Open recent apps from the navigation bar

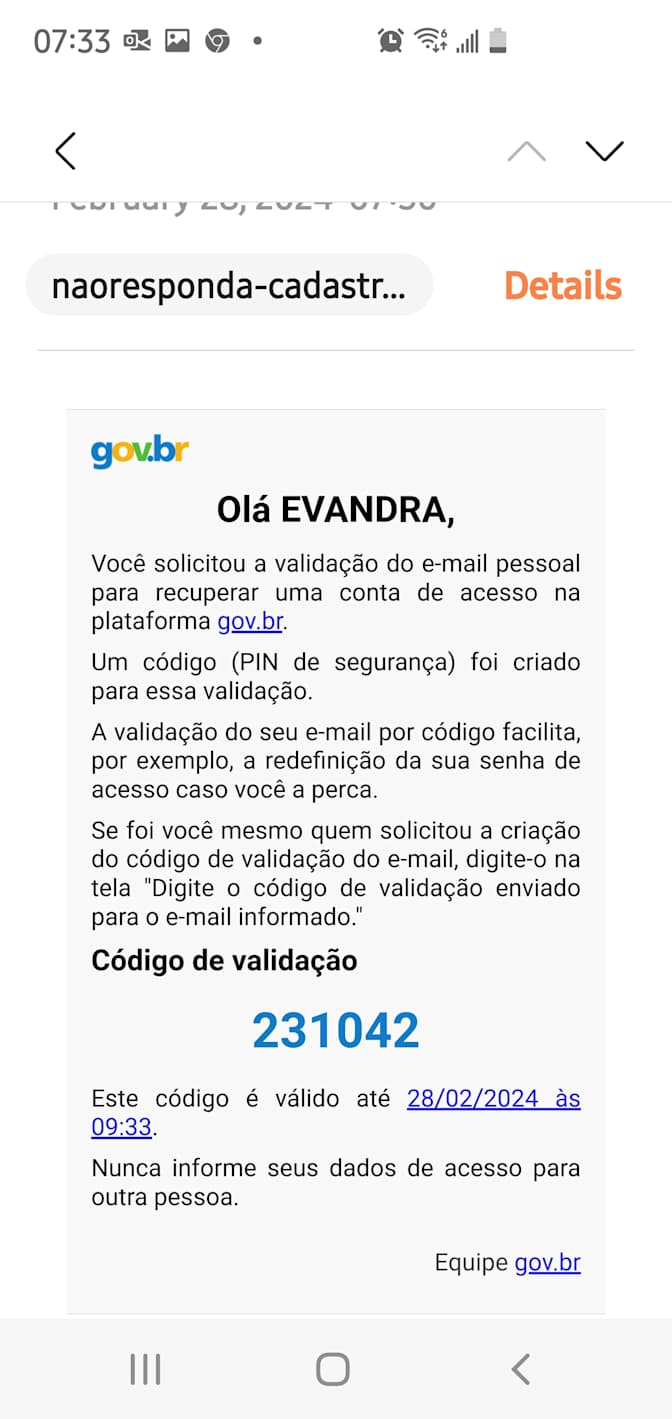click(145, 1369)
